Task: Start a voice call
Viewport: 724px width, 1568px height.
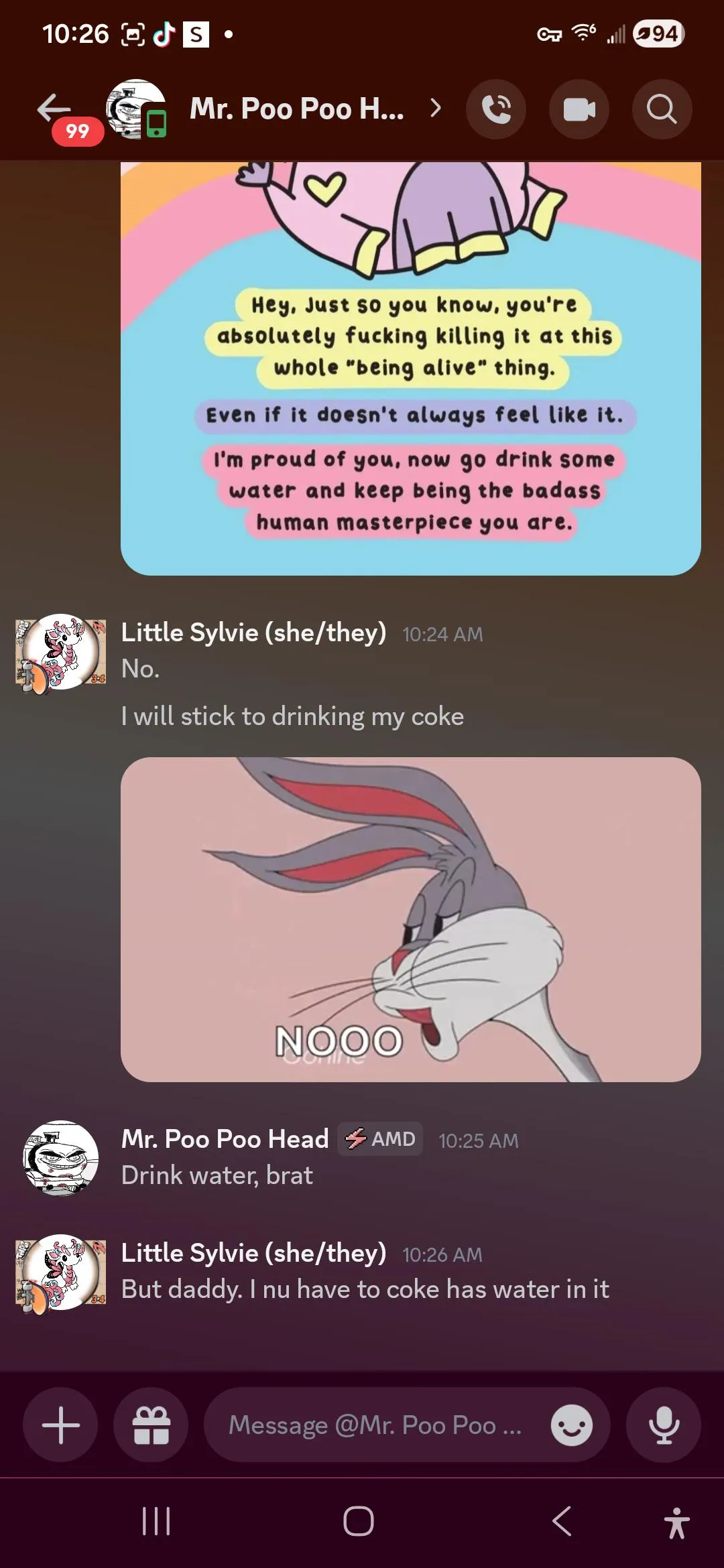Action: (496, 109)
